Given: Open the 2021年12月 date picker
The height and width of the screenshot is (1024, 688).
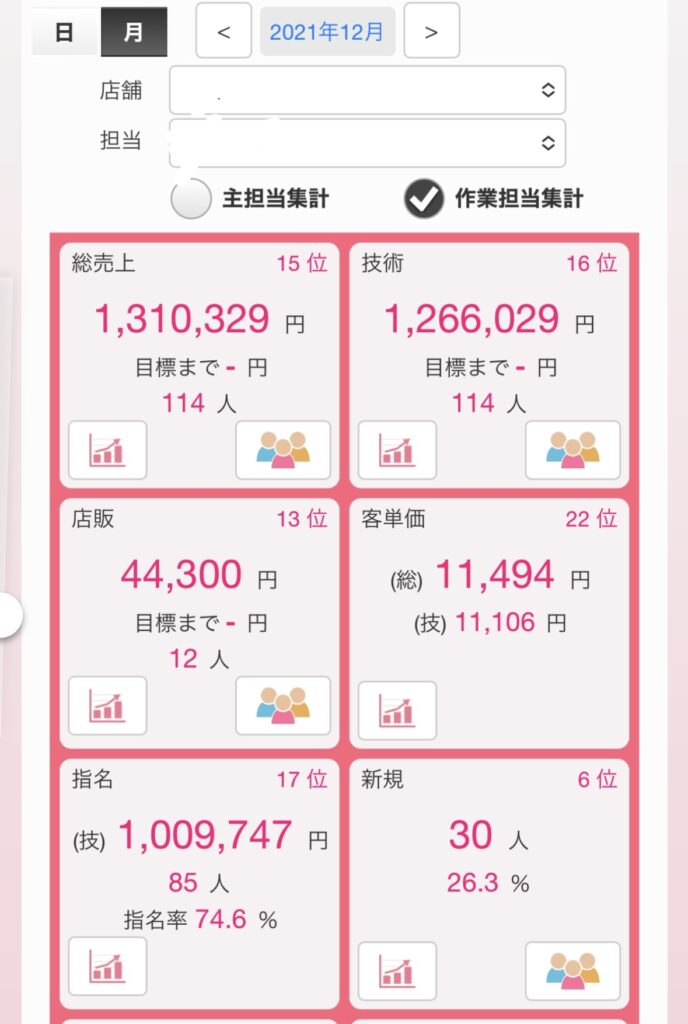Looking at the screenshot, I should (327, 31).
